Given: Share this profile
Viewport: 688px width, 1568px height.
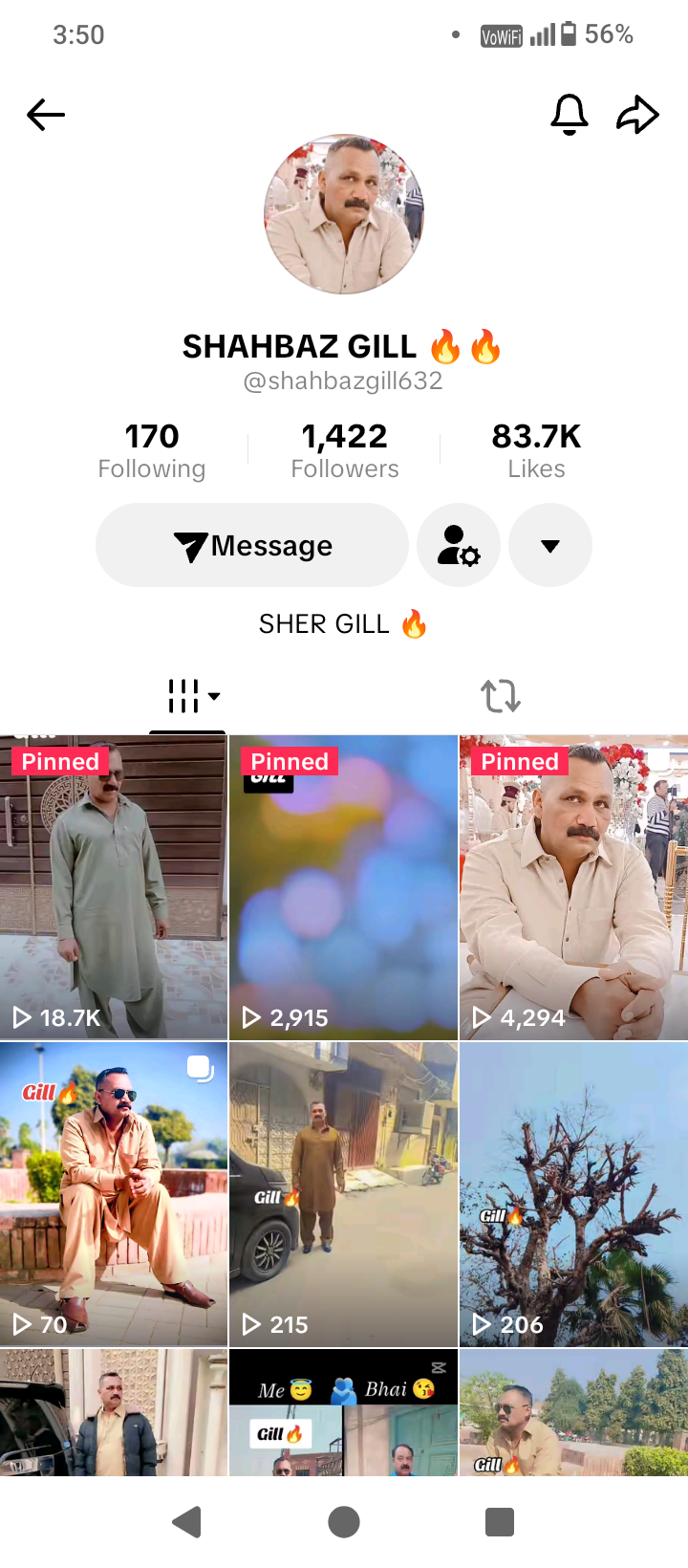Looking at the screenshot, I should pyautogui.click(x=637, y=115).
